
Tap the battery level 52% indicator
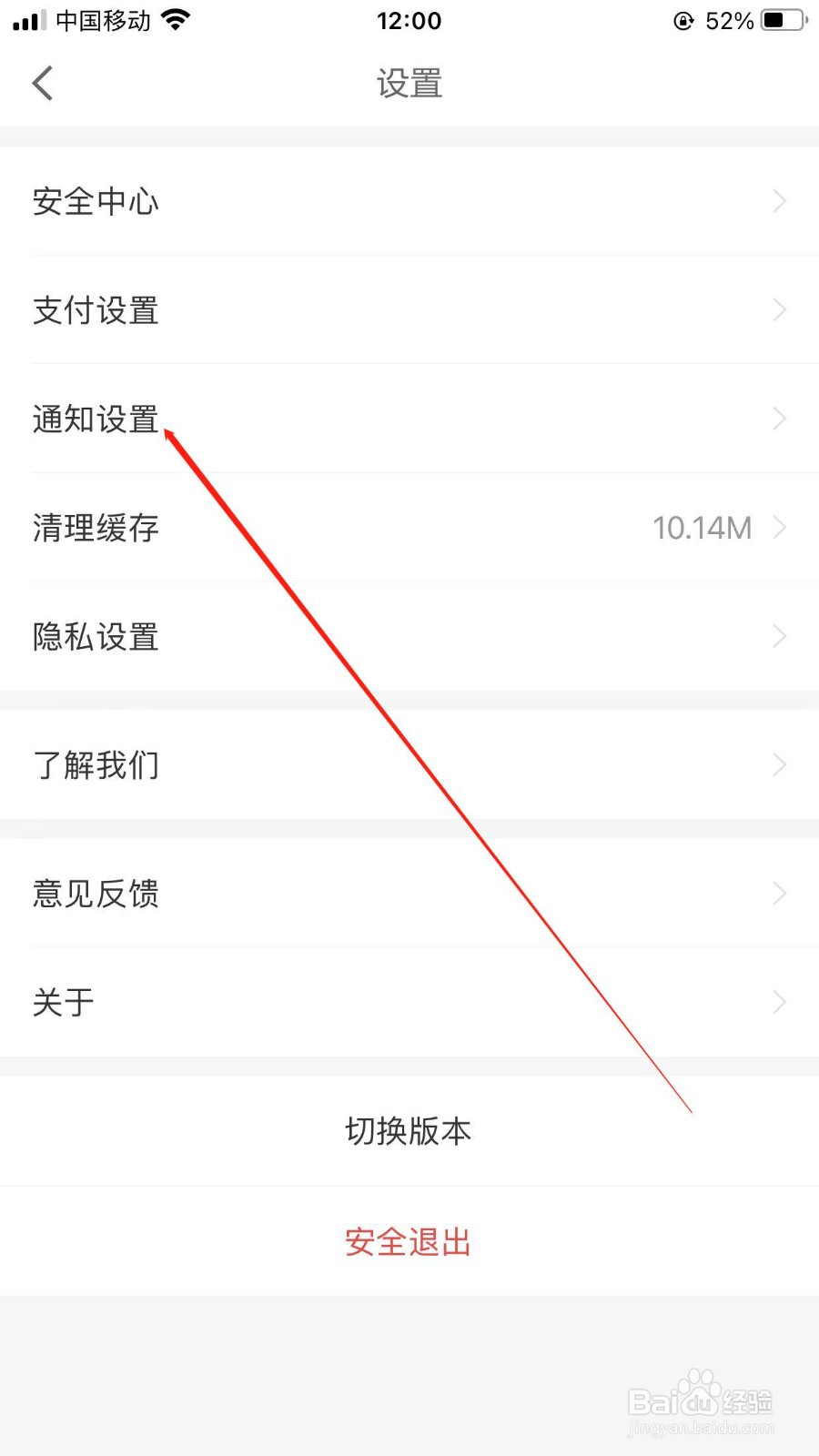tap(728, 20)
